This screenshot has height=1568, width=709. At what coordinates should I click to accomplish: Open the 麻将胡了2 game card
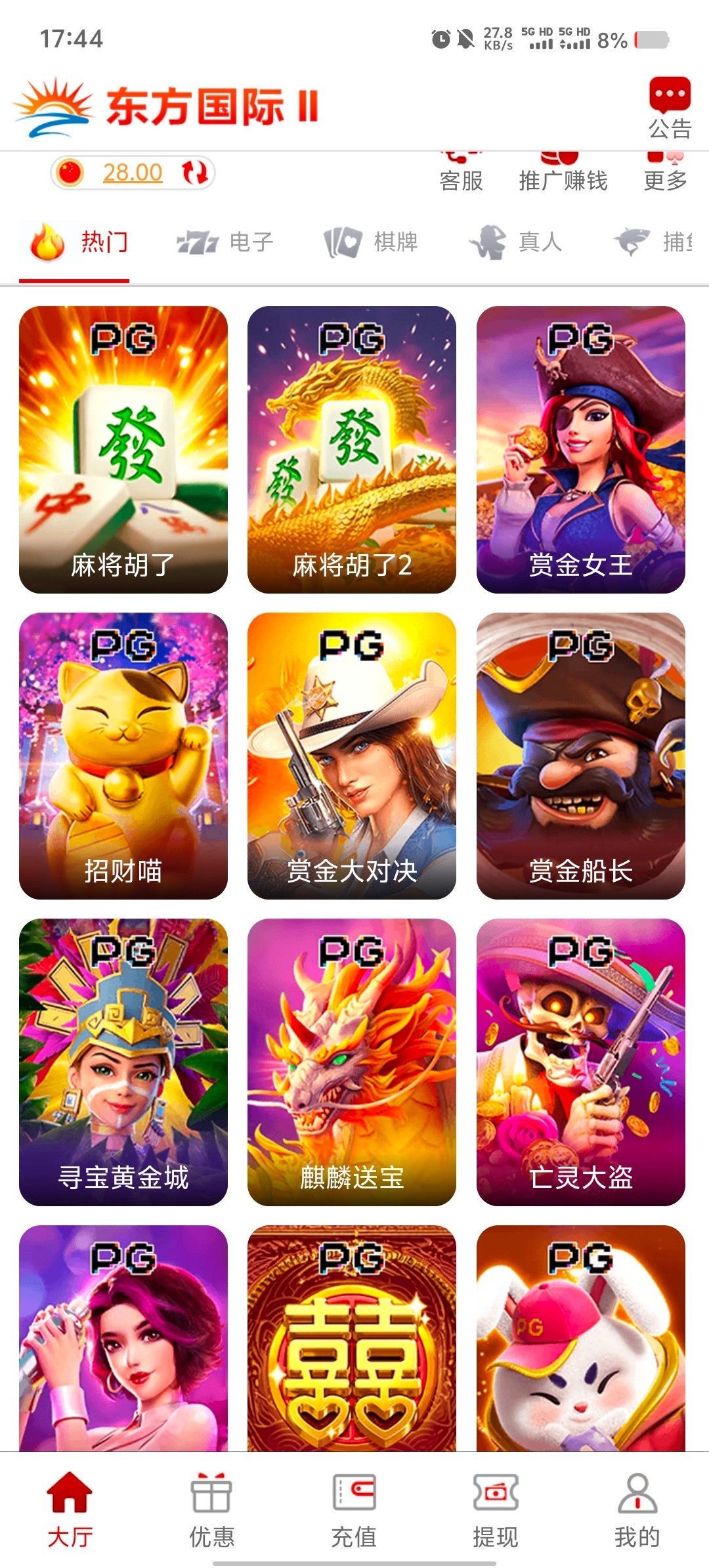352,450
